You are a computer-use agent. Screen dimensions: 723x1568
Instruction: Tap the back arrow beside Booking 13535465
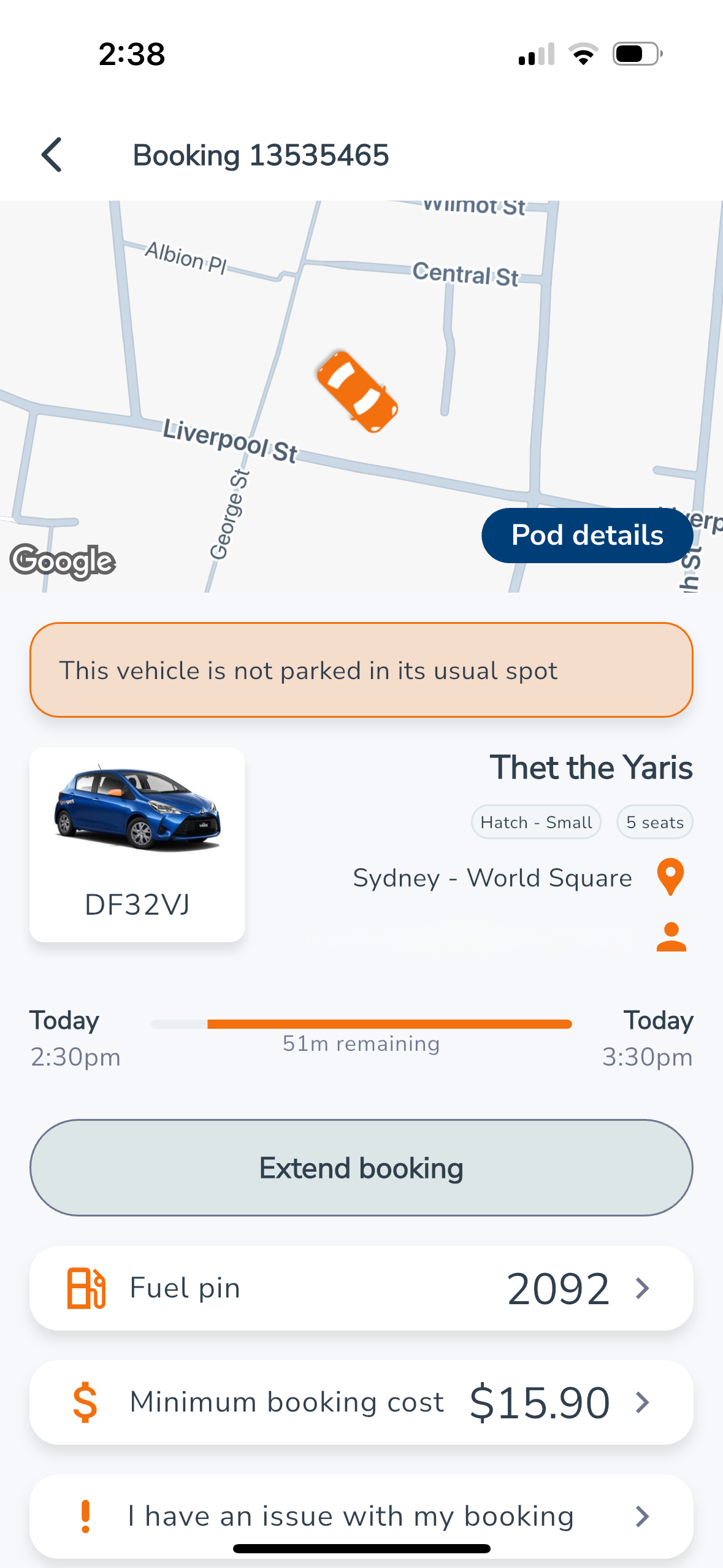(52, 155)
